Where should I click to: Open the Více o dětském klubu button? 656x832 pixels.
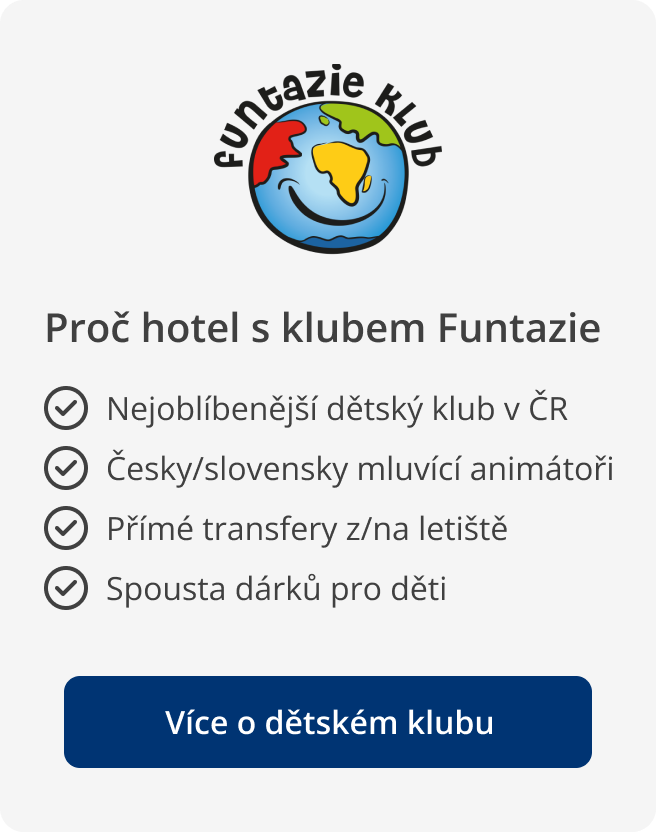point(328,722)
